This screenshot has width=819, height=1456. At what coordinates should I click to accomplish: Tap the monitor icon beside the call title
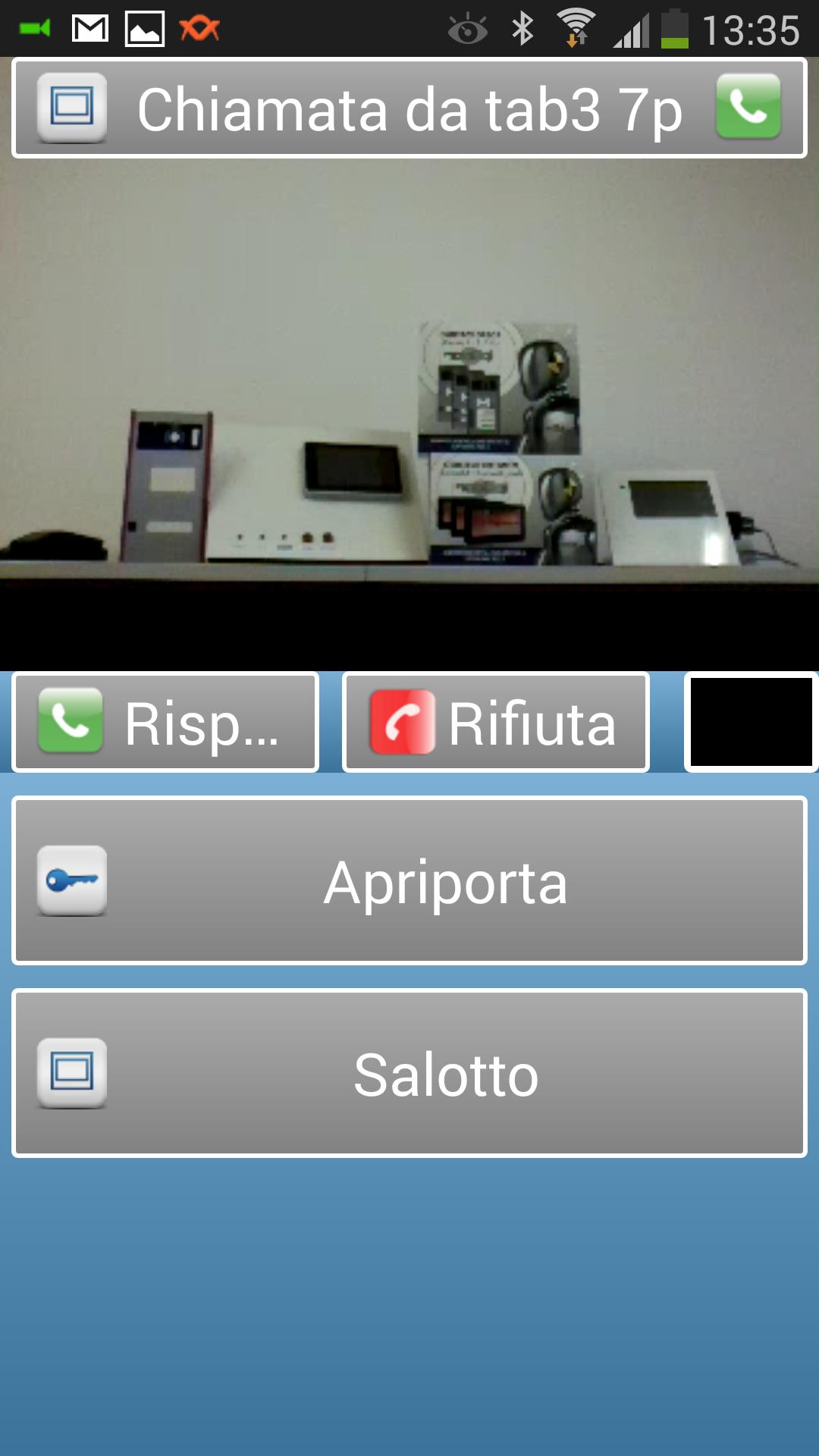[72, 108]
